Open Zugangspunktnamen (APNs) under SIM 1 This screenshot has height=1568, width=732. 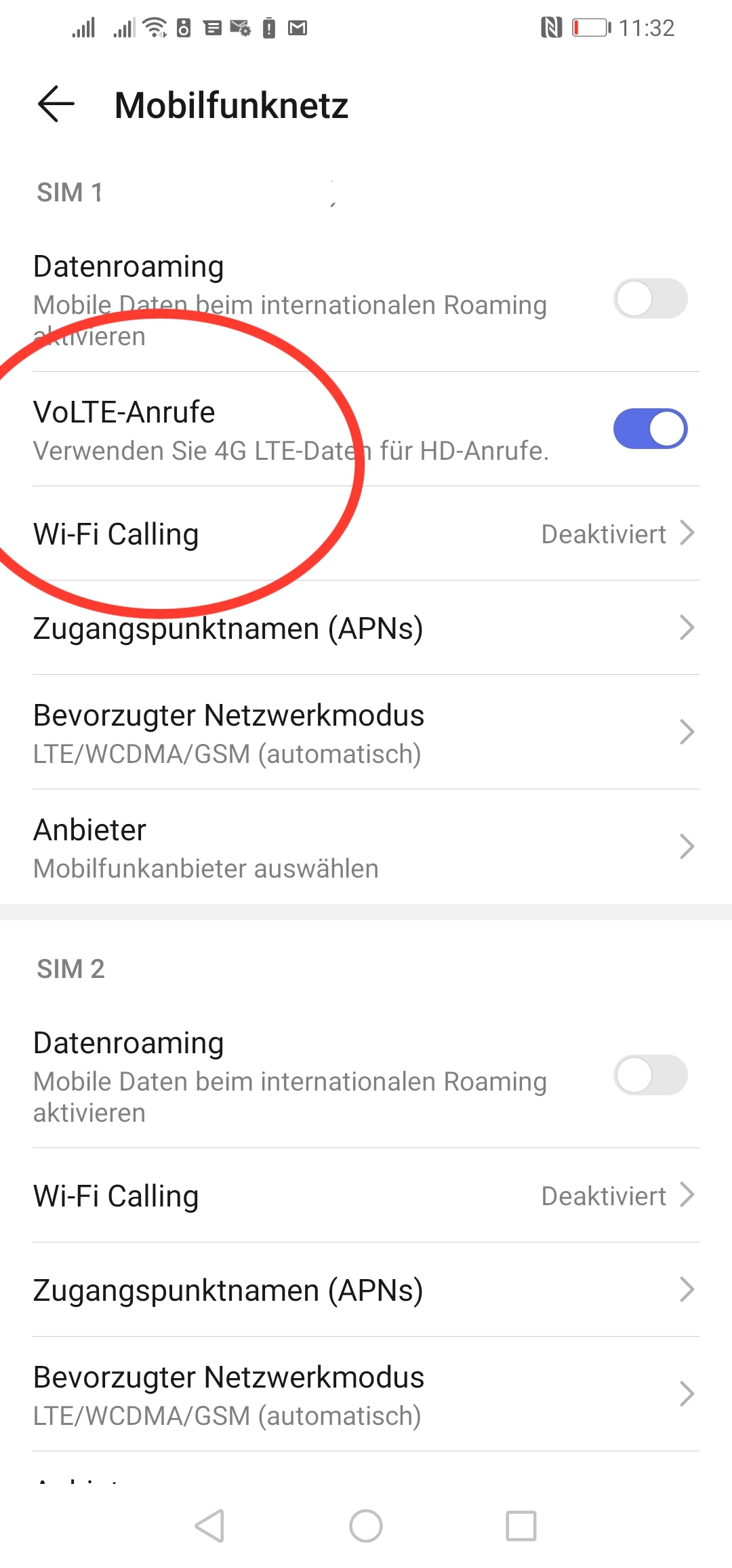pos(366,628)
